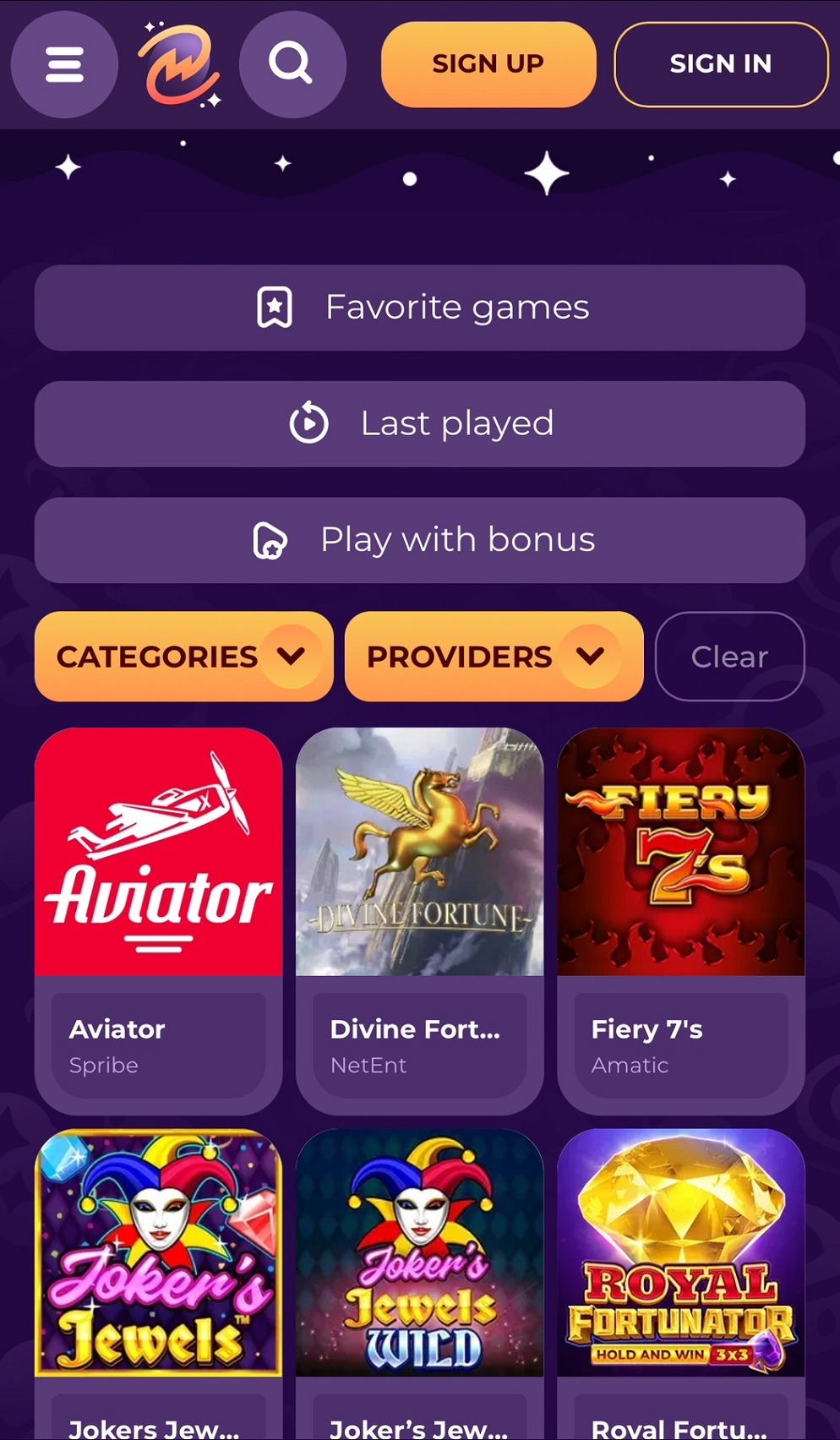Click the site logo icon
The width and height of the screenshot is (840, 1440).
[179, 64]
